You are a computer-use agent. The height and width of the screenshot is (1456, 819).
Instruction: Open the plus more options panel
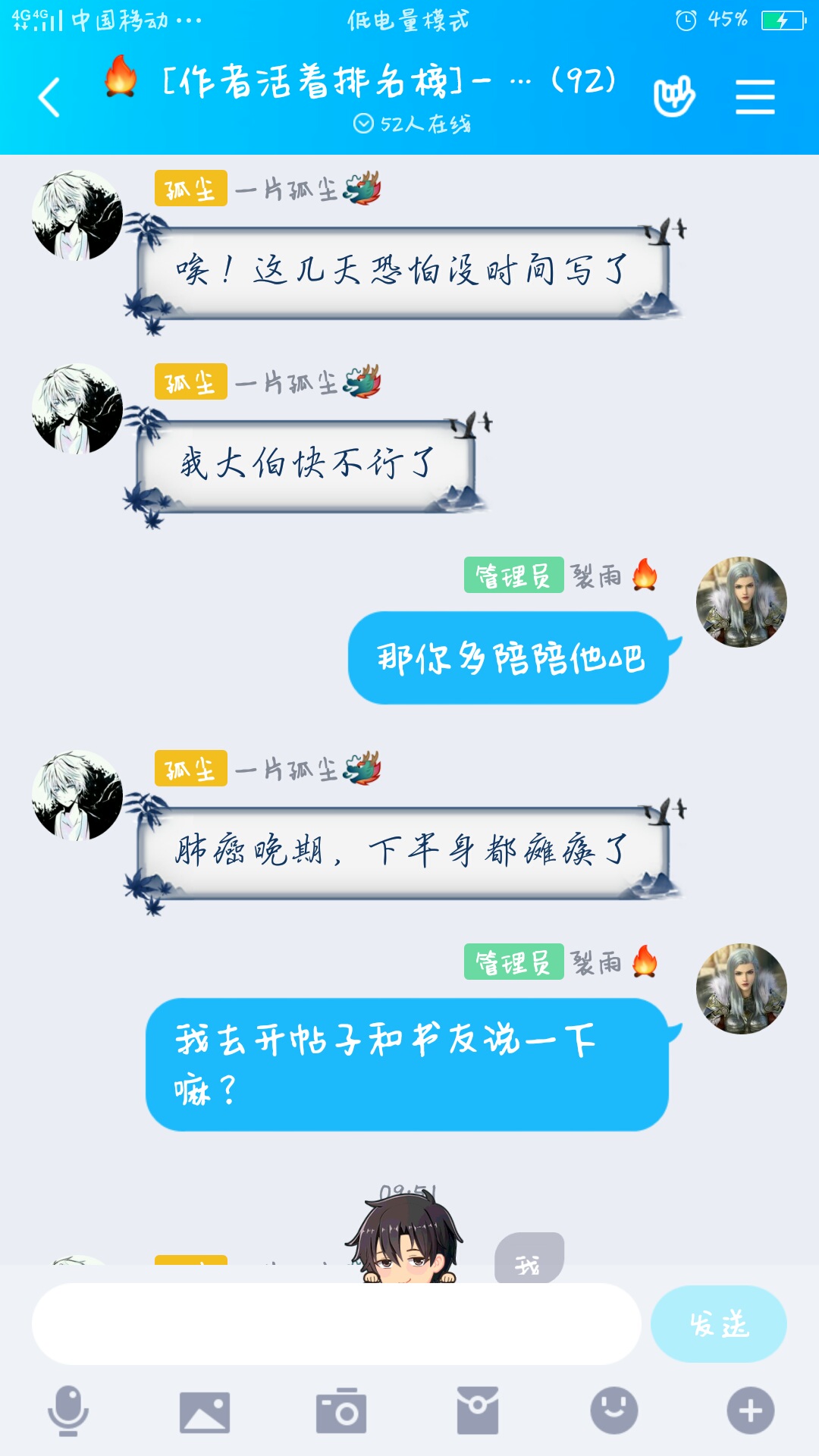[750, 1411]
